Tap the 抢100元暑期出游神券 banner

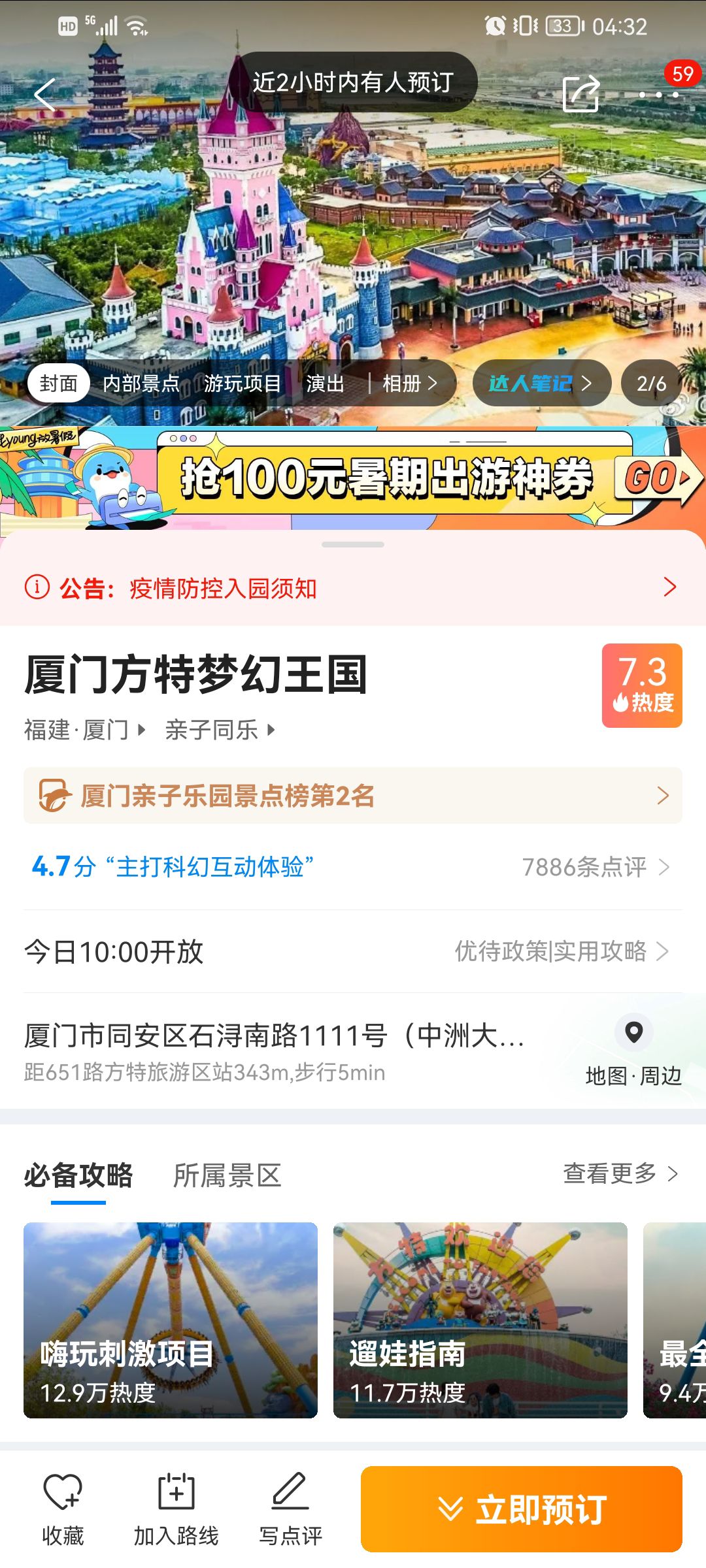(x=353, y=478)
